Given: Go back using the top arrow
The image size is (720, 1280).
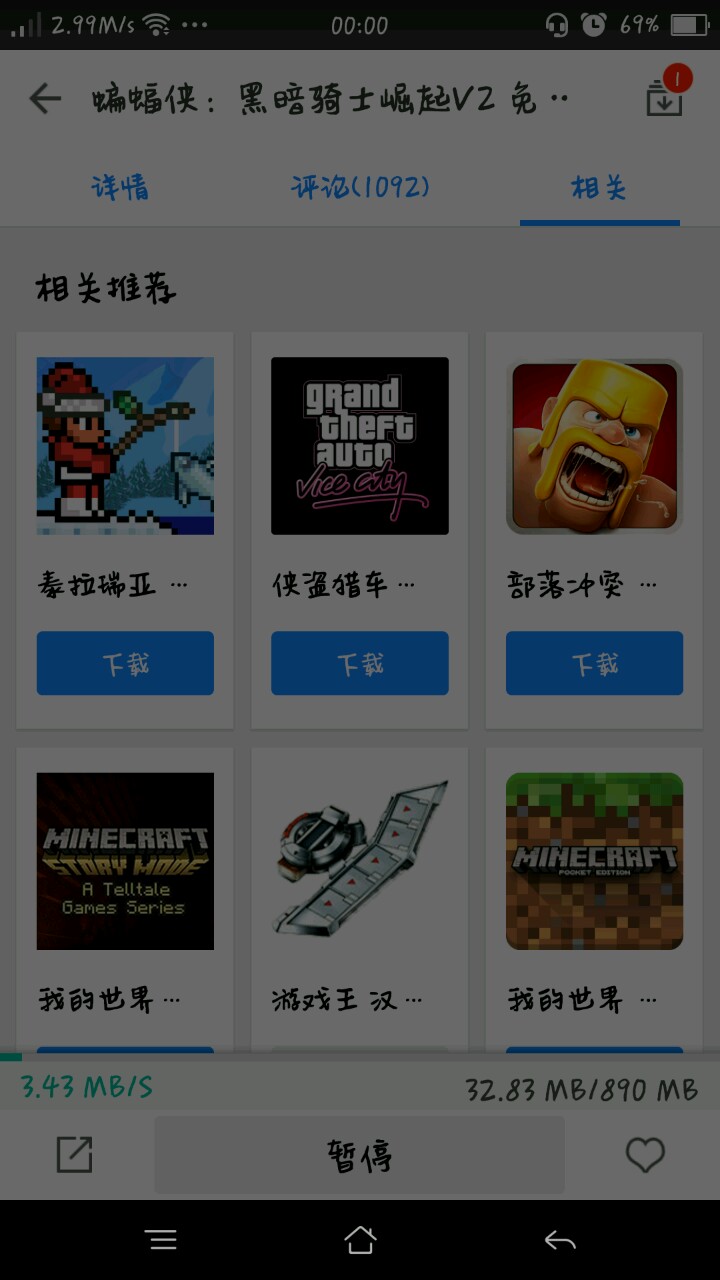Looking at the screenshot, I should coord(45,99).
